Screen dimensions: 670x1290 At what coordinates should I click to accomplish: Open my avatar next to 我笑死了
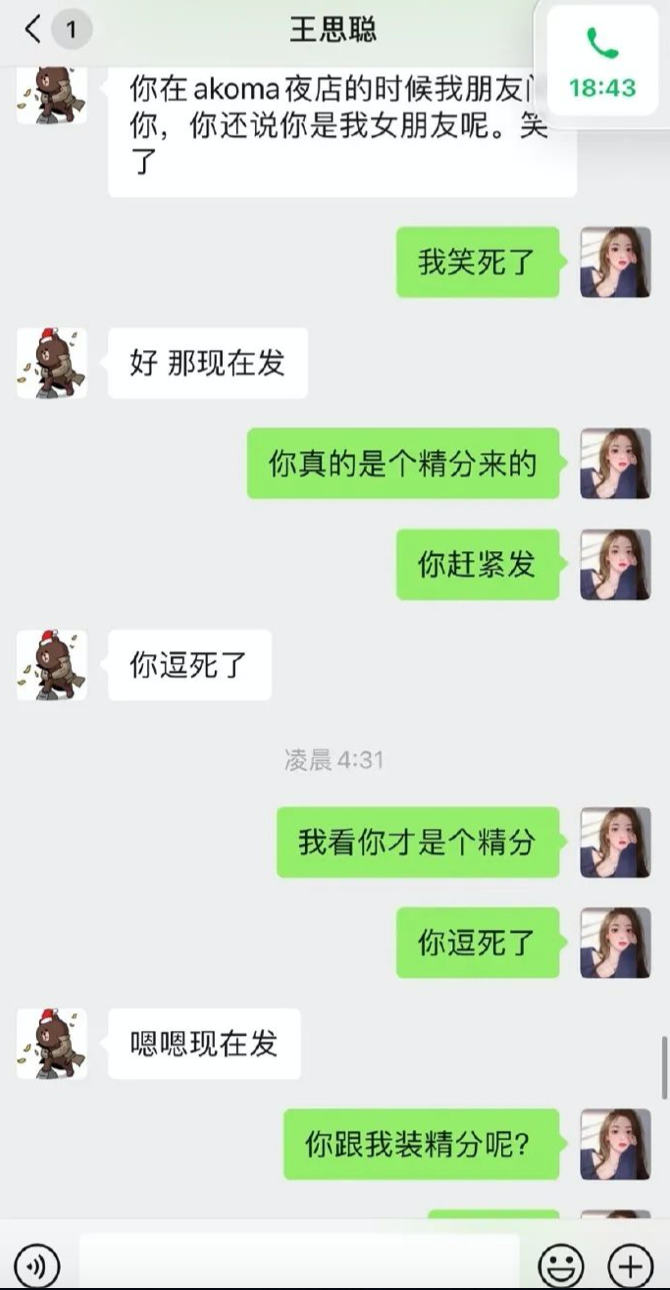[x=616, y=262]
